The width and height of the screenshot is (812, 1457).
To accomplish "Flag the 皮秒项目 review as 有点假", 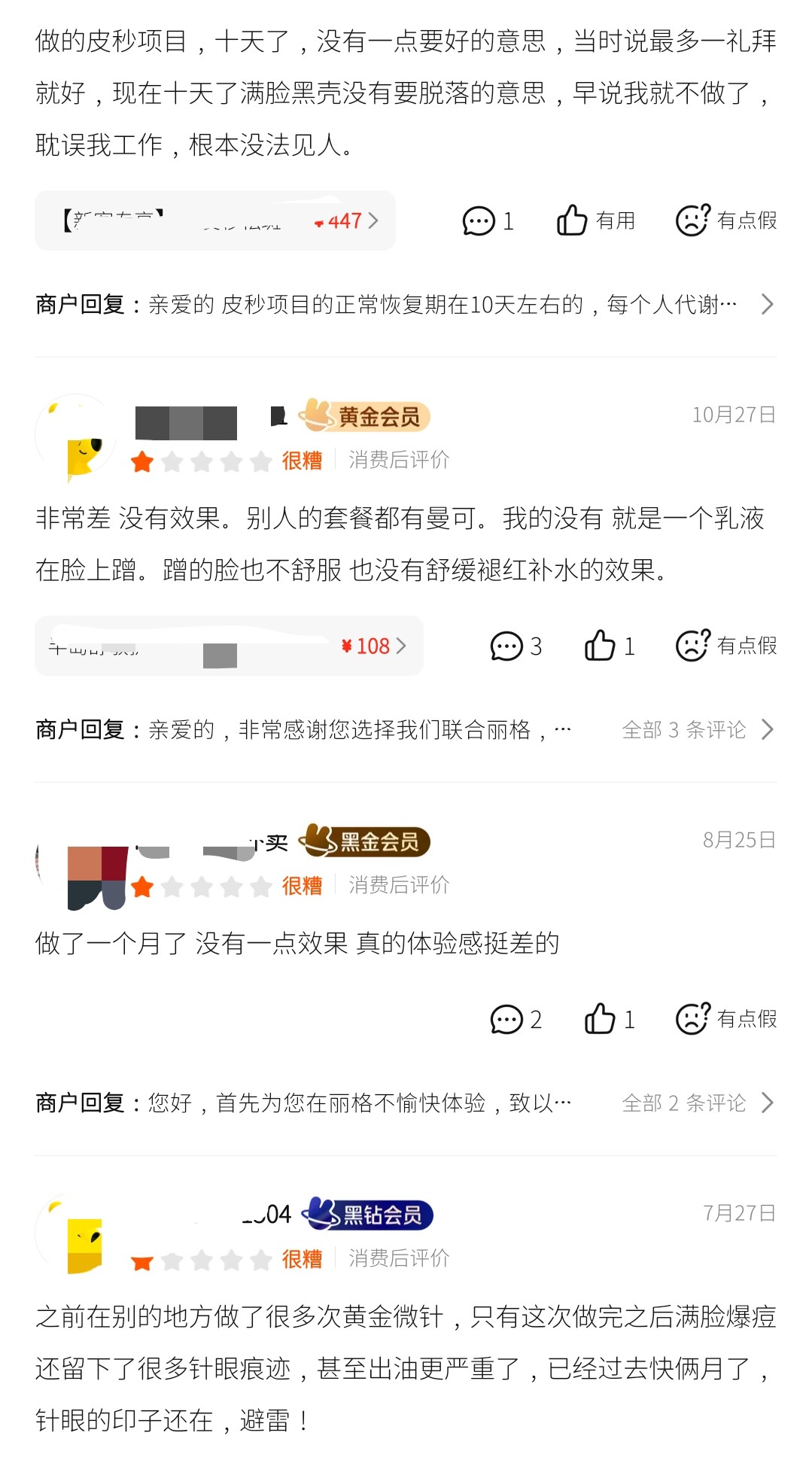I will point(725,221).
